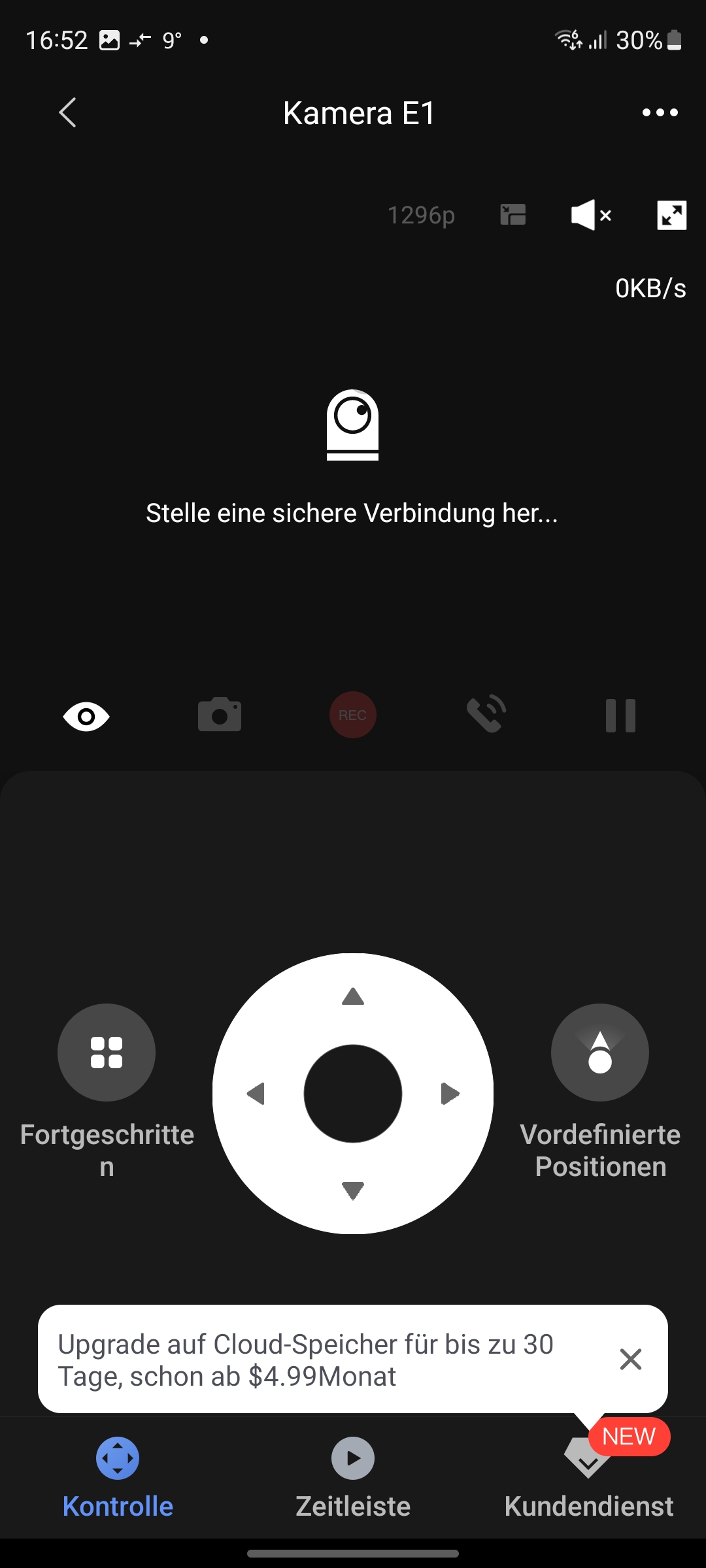Tilt the camera up with the arrow
The width and height of the screenshot is (706, 1568).
point(353,997)
